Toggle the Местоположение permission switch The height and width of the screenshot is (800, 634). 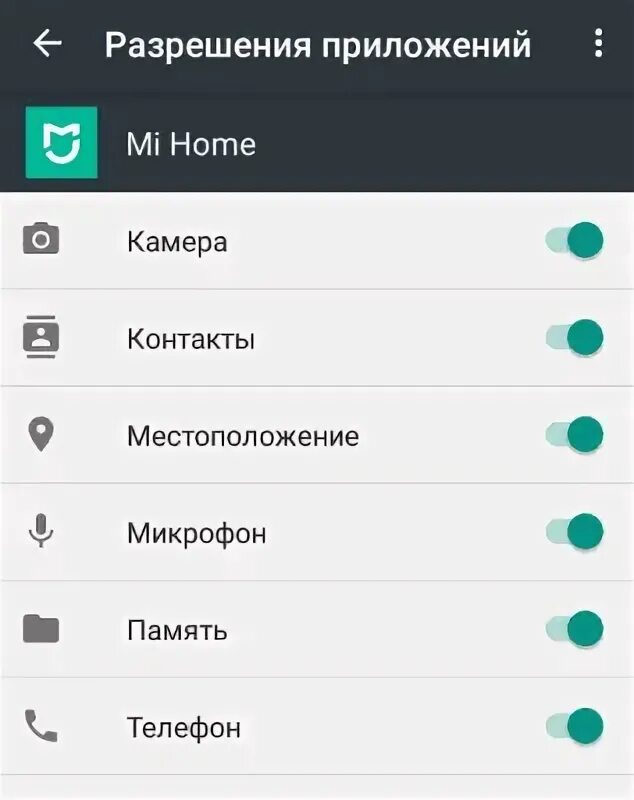coord(576,435)
